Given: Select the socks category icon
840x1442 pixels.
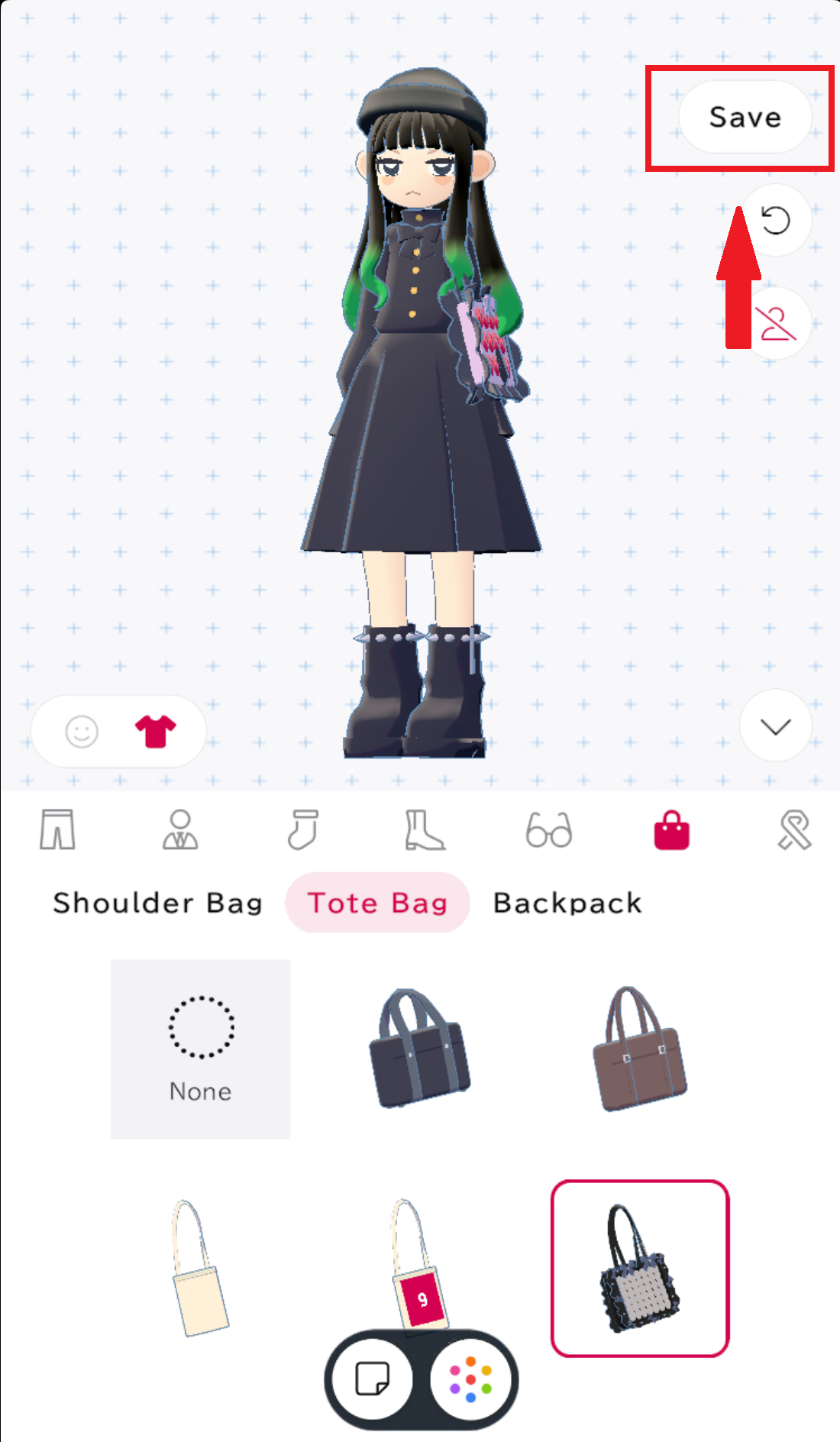Looking at the screenshot, I should (x=303, y=832).
